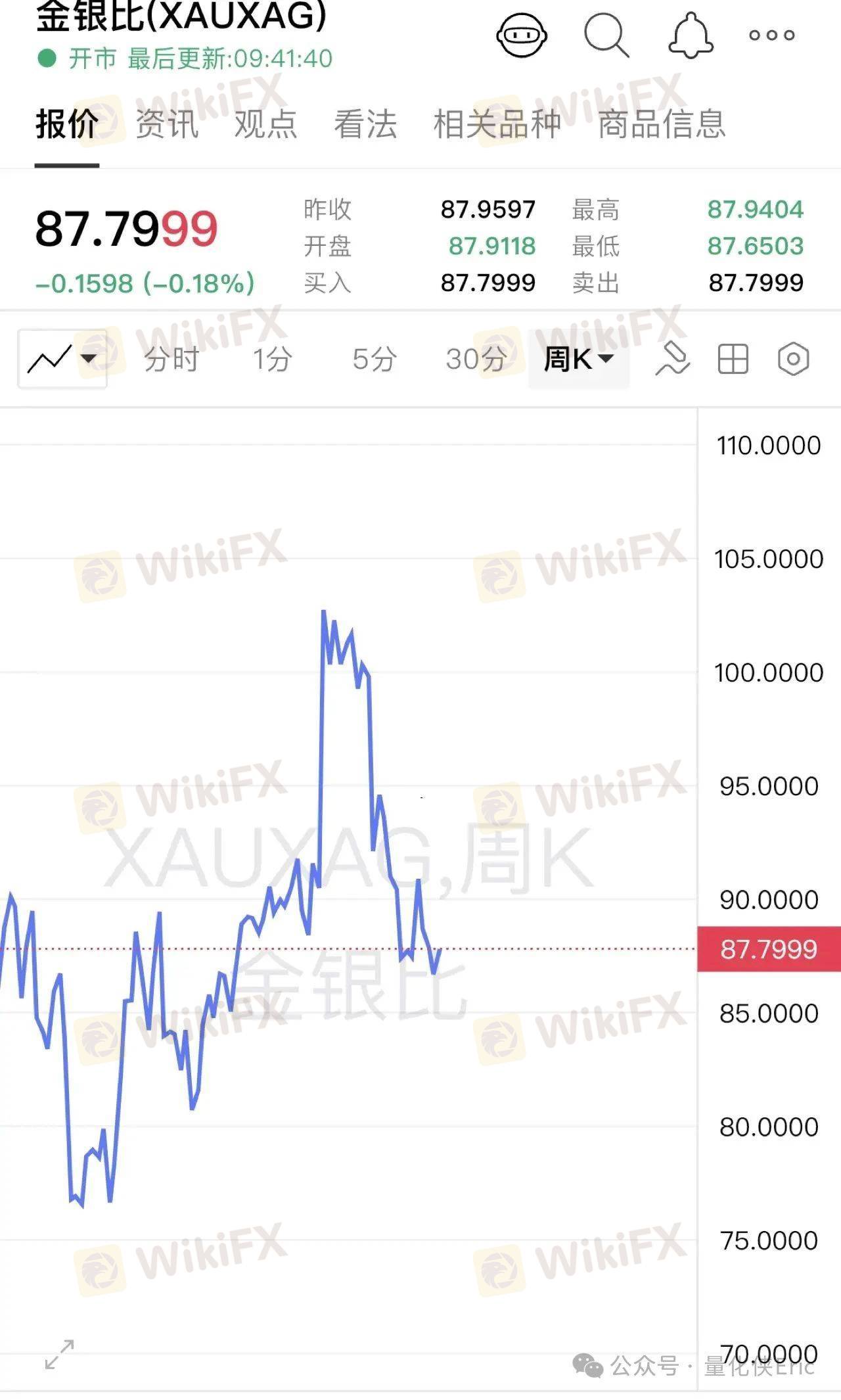841x1400 pixels.
Task: Expand the 周K period dropdown
Action: (x=579, y=359)
